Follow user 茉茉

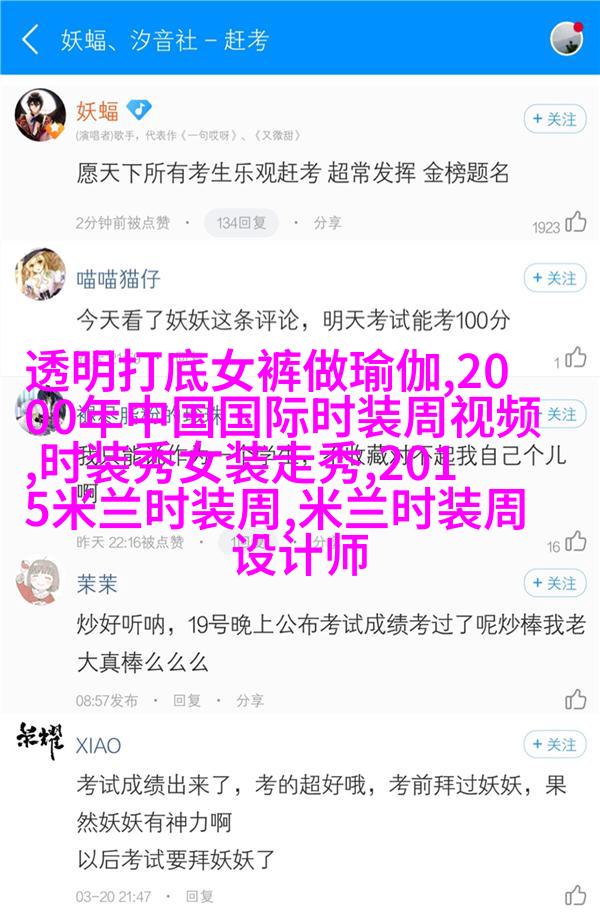point(554,583)
